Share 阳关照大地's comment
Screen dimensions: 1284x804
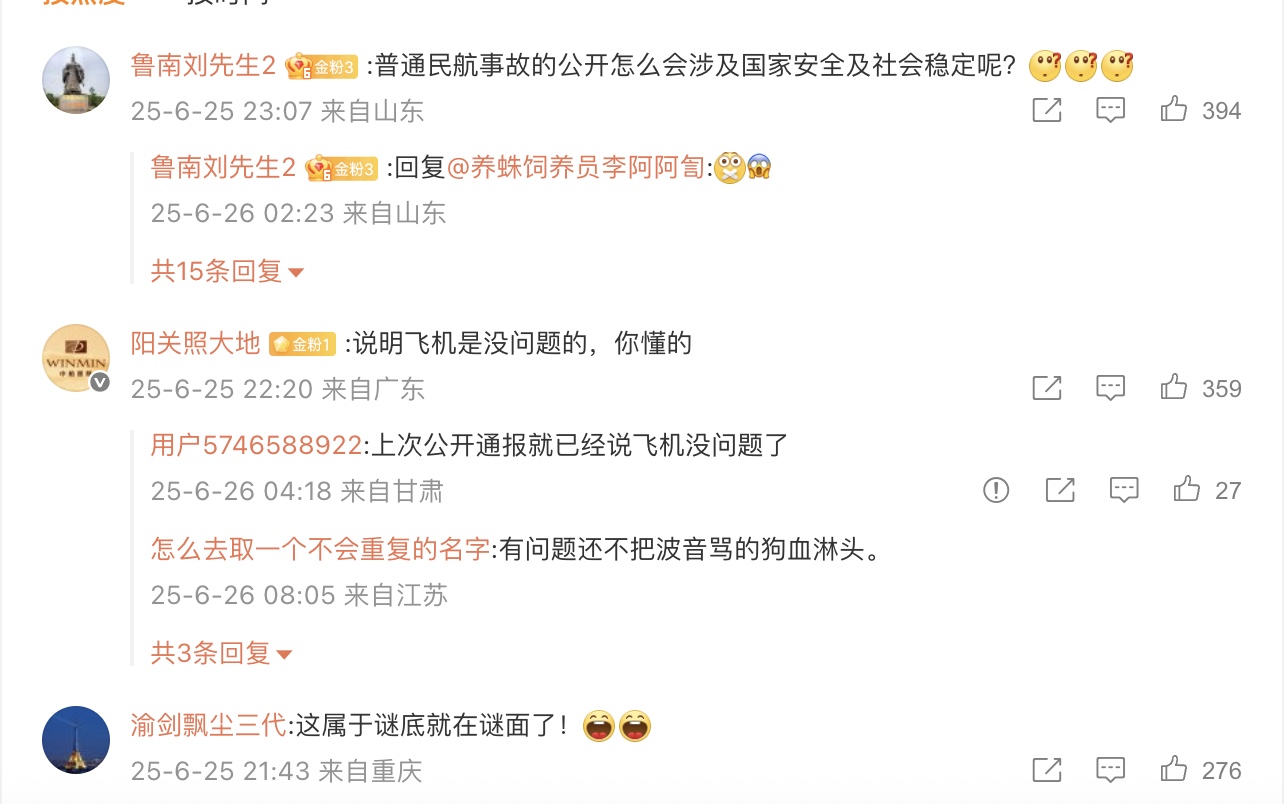(1047, 388)
